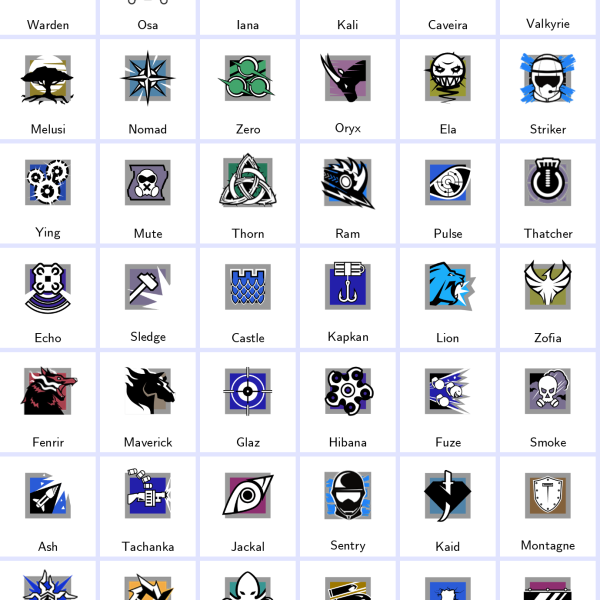Select Thatcher from the grid

(x=548, y=194)
